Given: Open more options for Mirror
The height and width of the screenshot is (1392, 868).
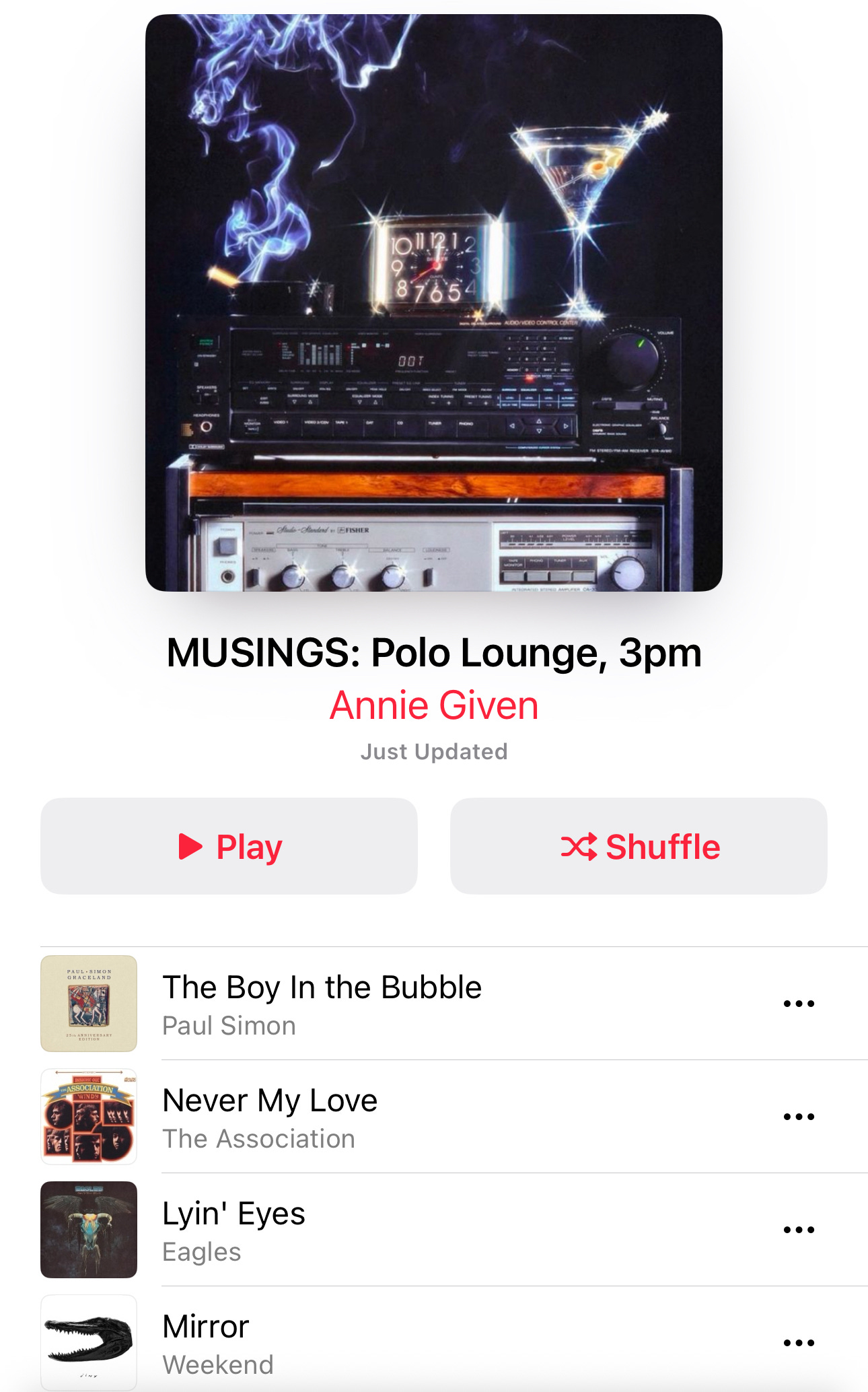Looking at the screenshot, I should 799,1343.
